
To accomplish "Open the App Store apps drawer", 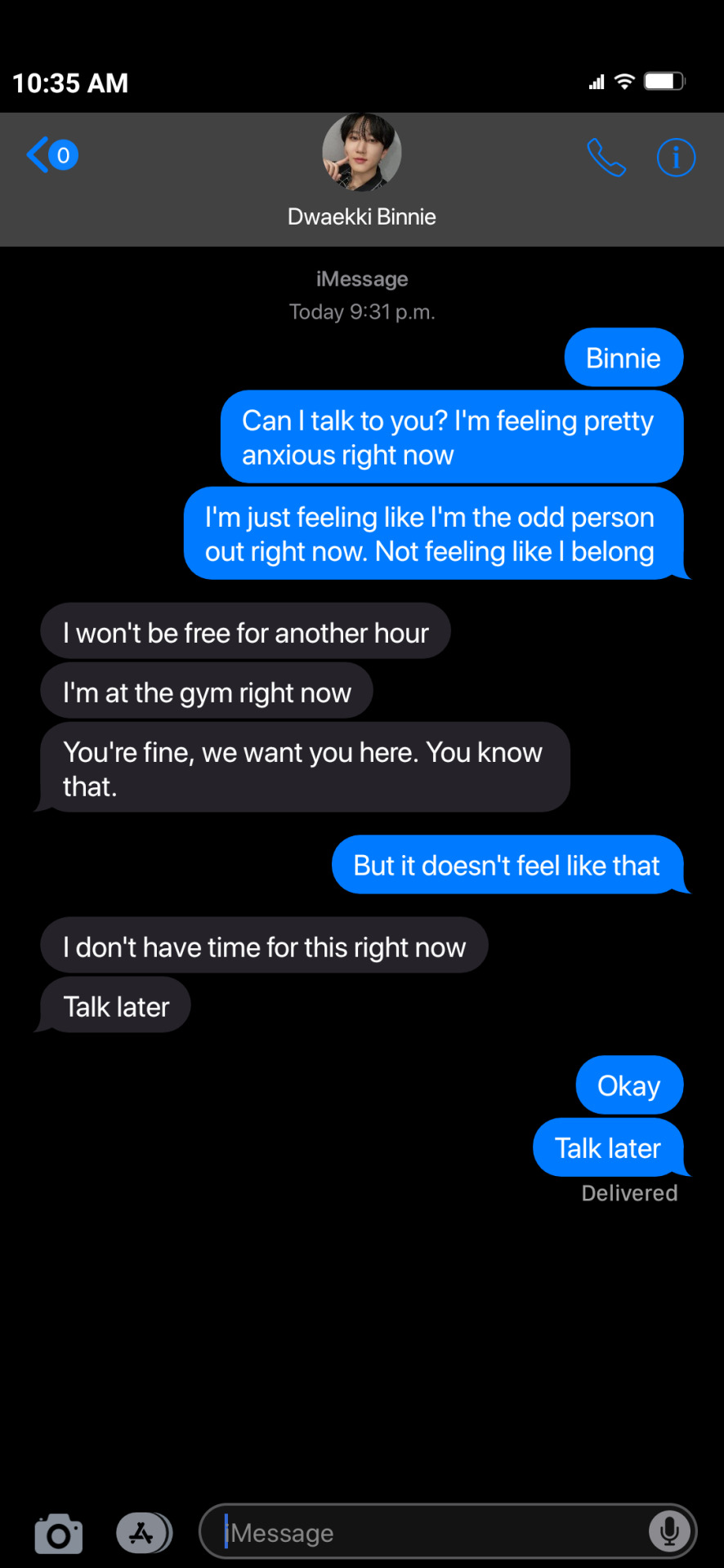I will pyautogui.click(x=144, y=1533).
